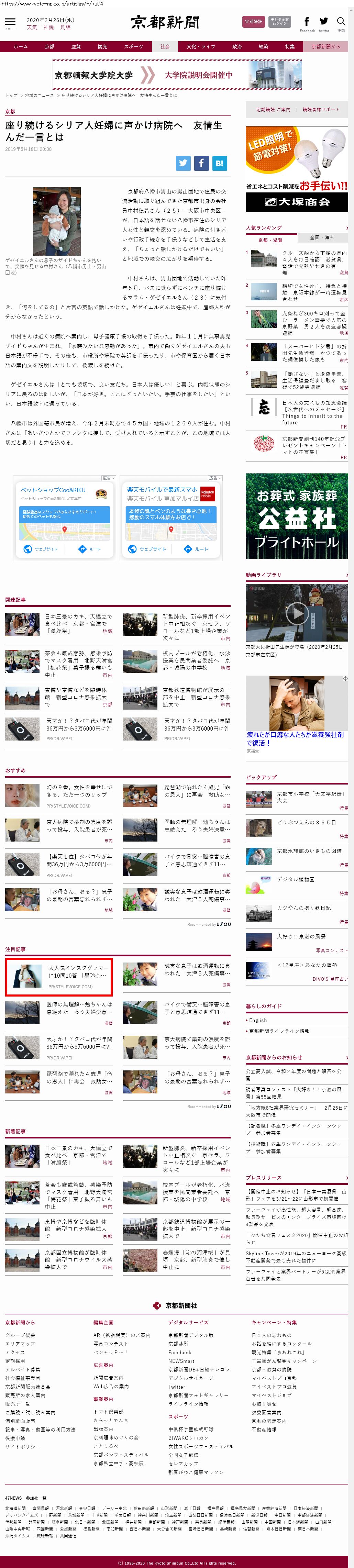This screenshot has height=1568, width=354.
Task: Open デジタル版ログin login button
Action: [x=280, y=22]
